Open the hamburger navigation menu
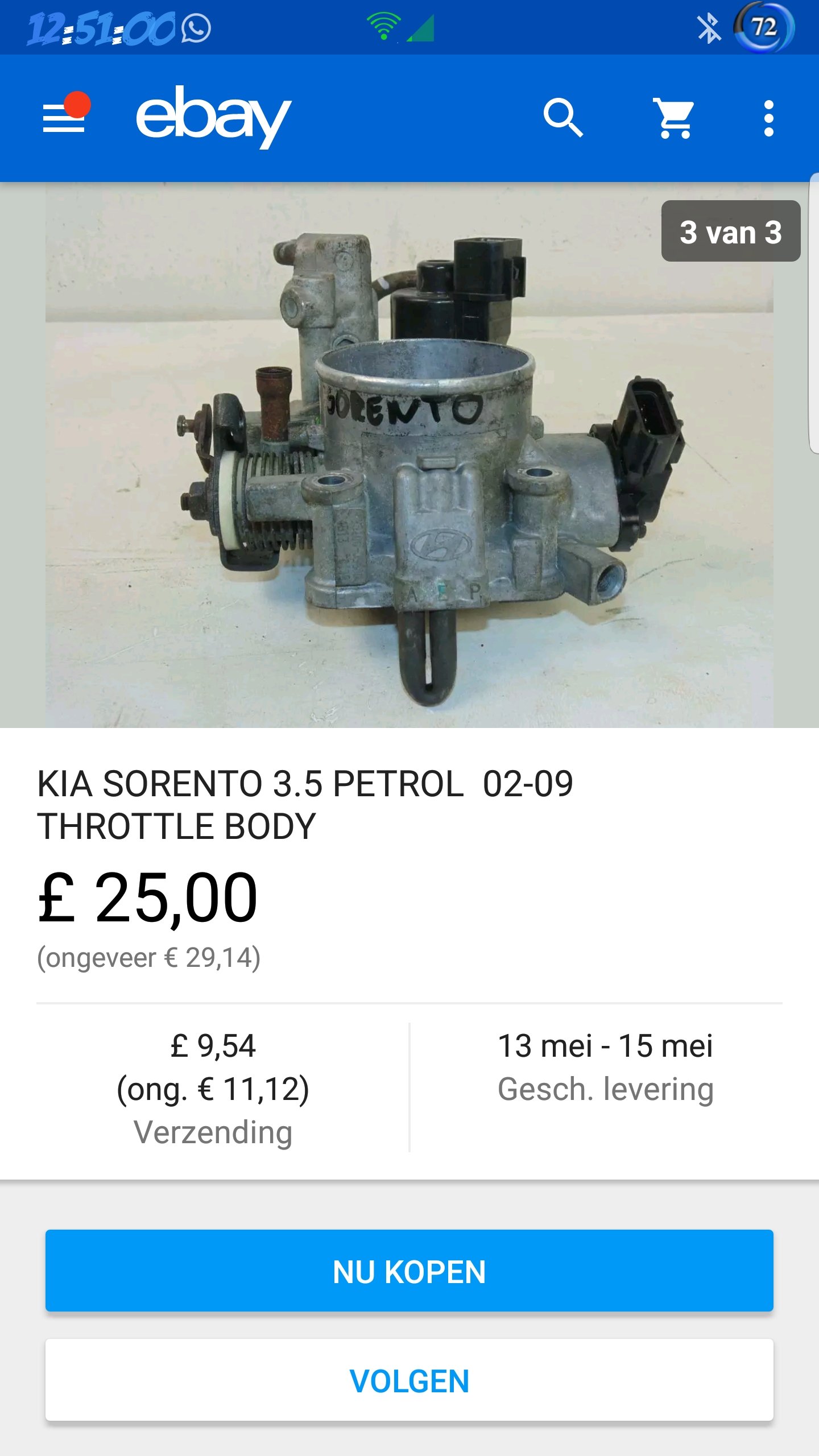The height and width of the screenshot is (1456, 819). pos(64,118)
